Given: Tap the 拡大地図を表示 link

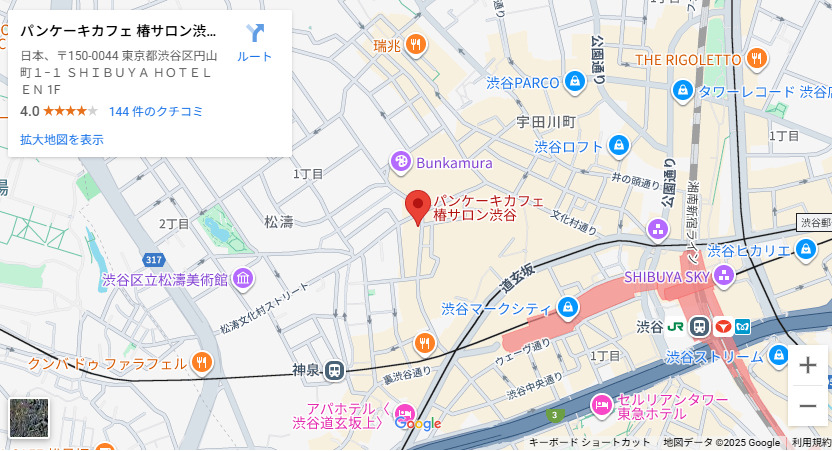Looking at the screenshot, I should pyautogui.click(x=62, y=139).
